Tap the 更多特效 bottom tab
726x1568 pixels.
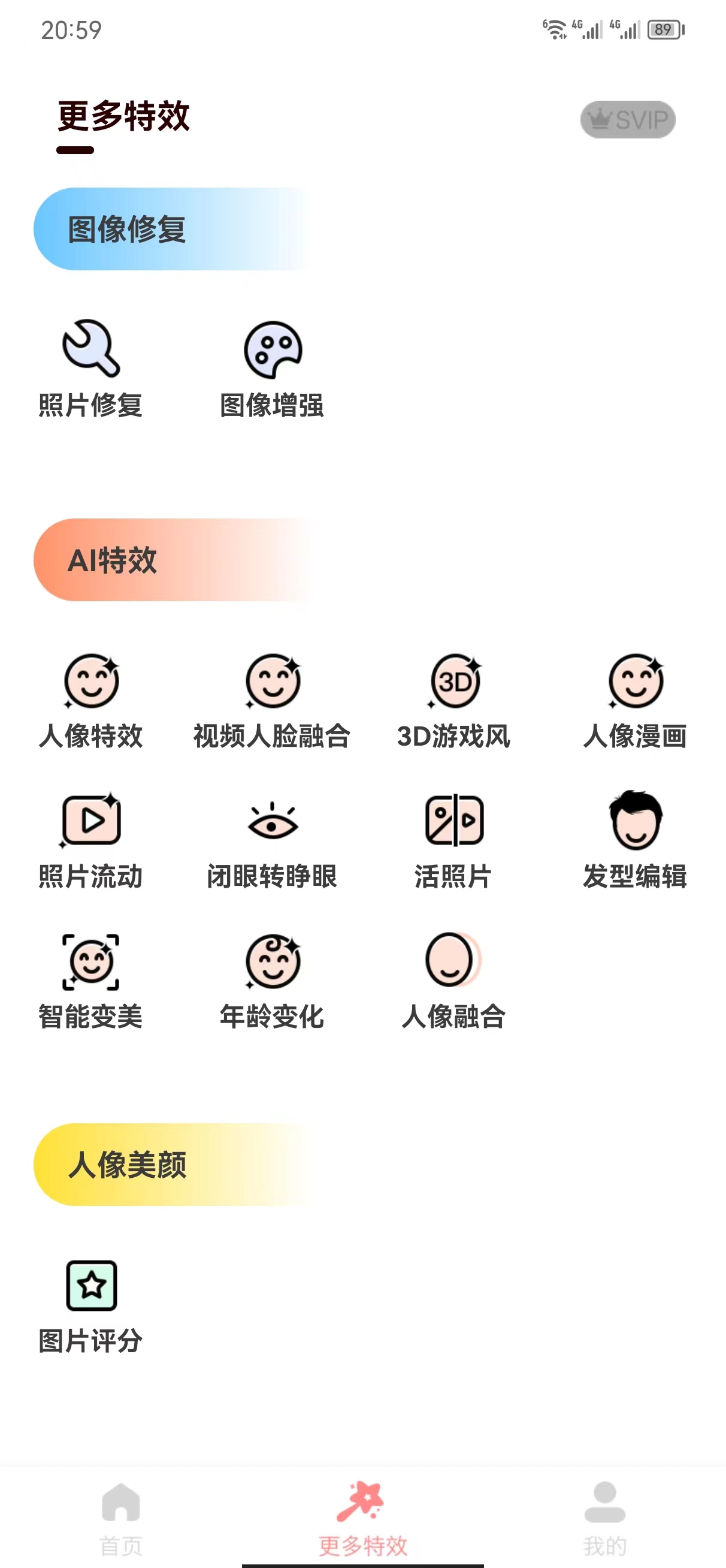pos(362,1517)
